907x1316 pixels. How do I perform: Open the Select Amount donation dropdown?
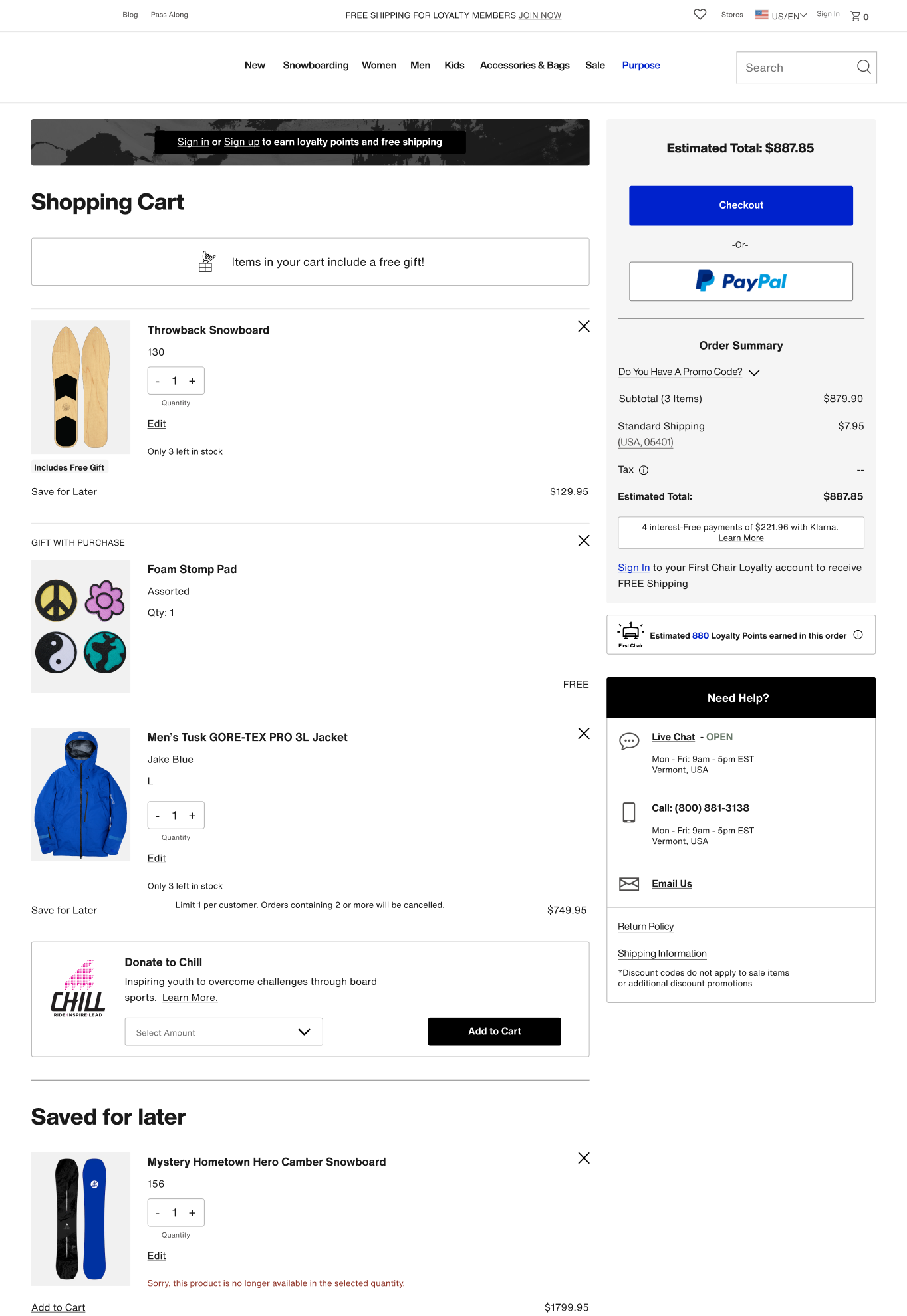coord(223,1032)
